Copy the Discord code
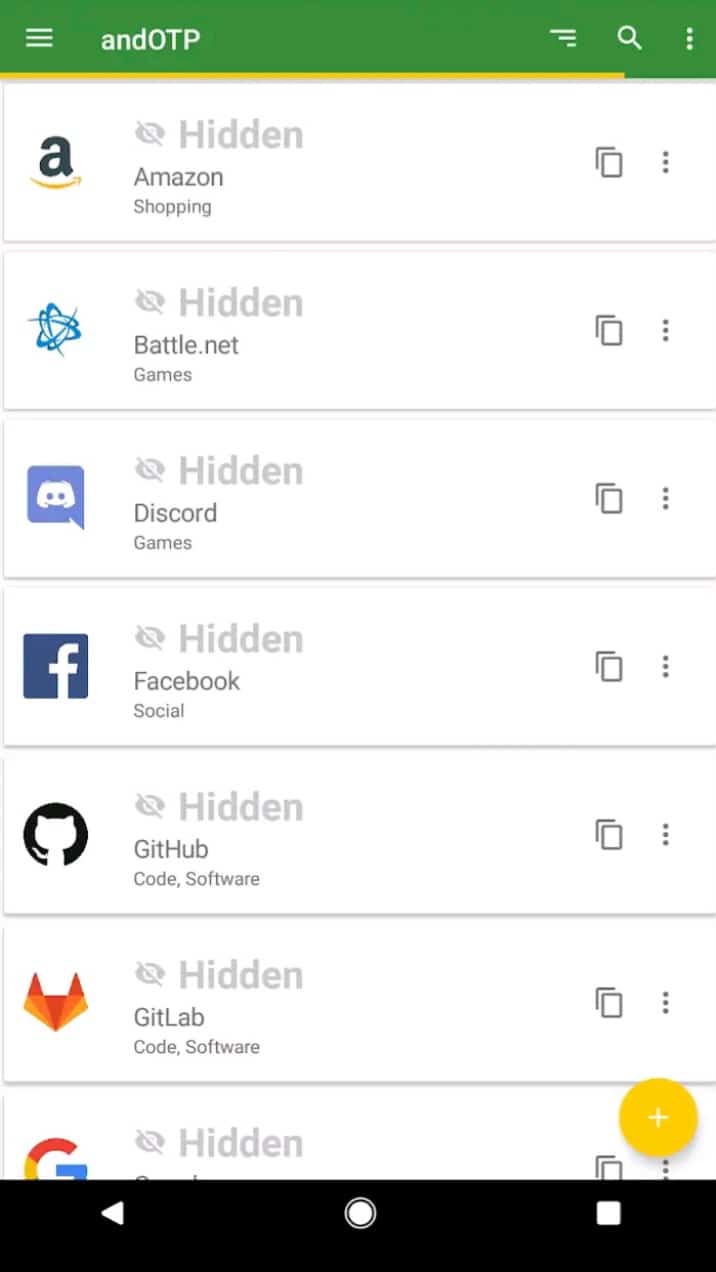The image size is (716, 1272). click(609, 498)
